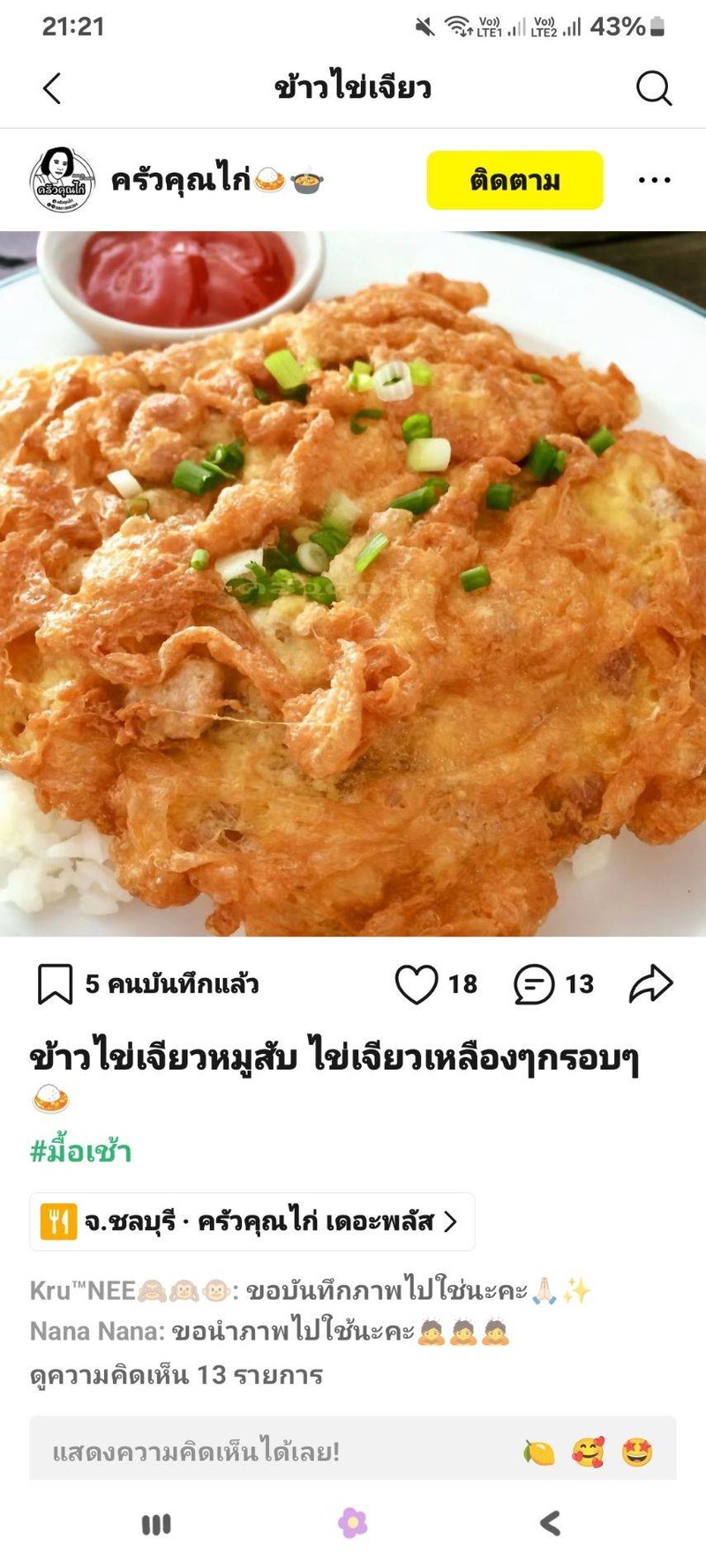Open location จ.ชลบุรี ครัวคุณไก่ เดอะพลัส
706x1568 pixels.
pyautogui.click(x=252, y=1221)
